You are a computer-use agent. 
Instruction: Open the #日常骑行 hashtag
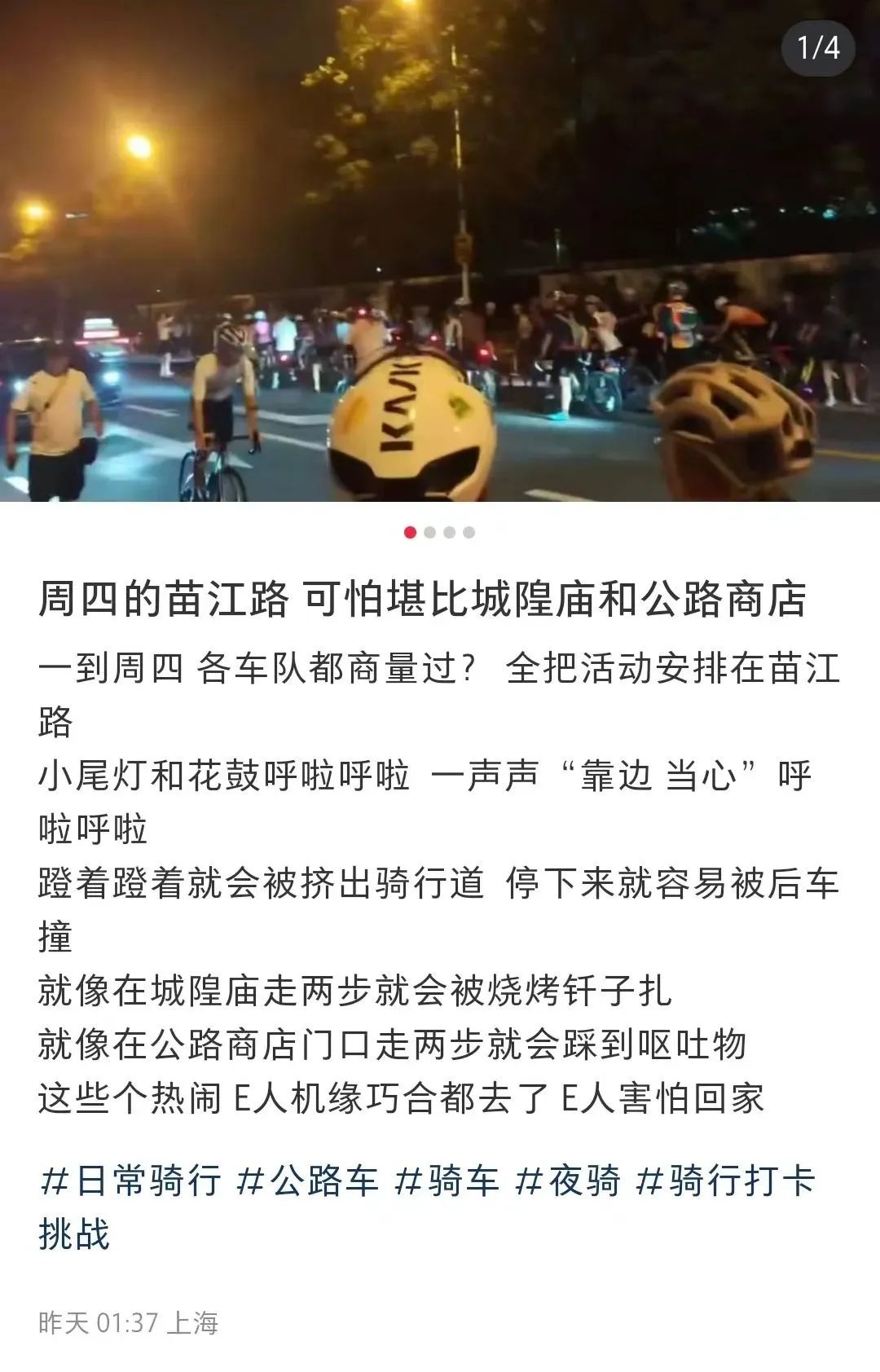click(x=130, y=1181)
